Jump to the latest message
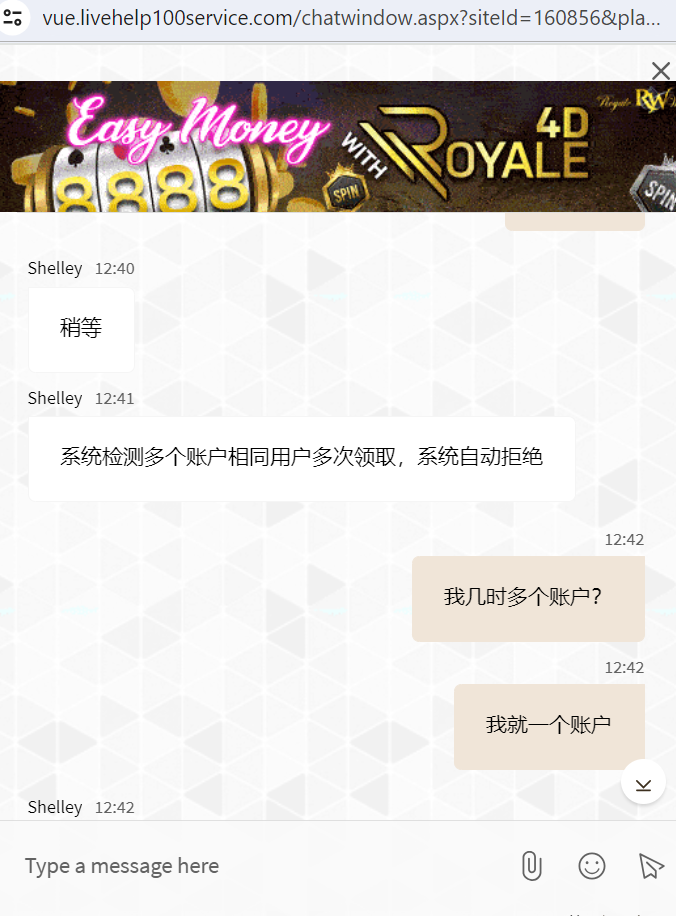 tap(643, 783)
